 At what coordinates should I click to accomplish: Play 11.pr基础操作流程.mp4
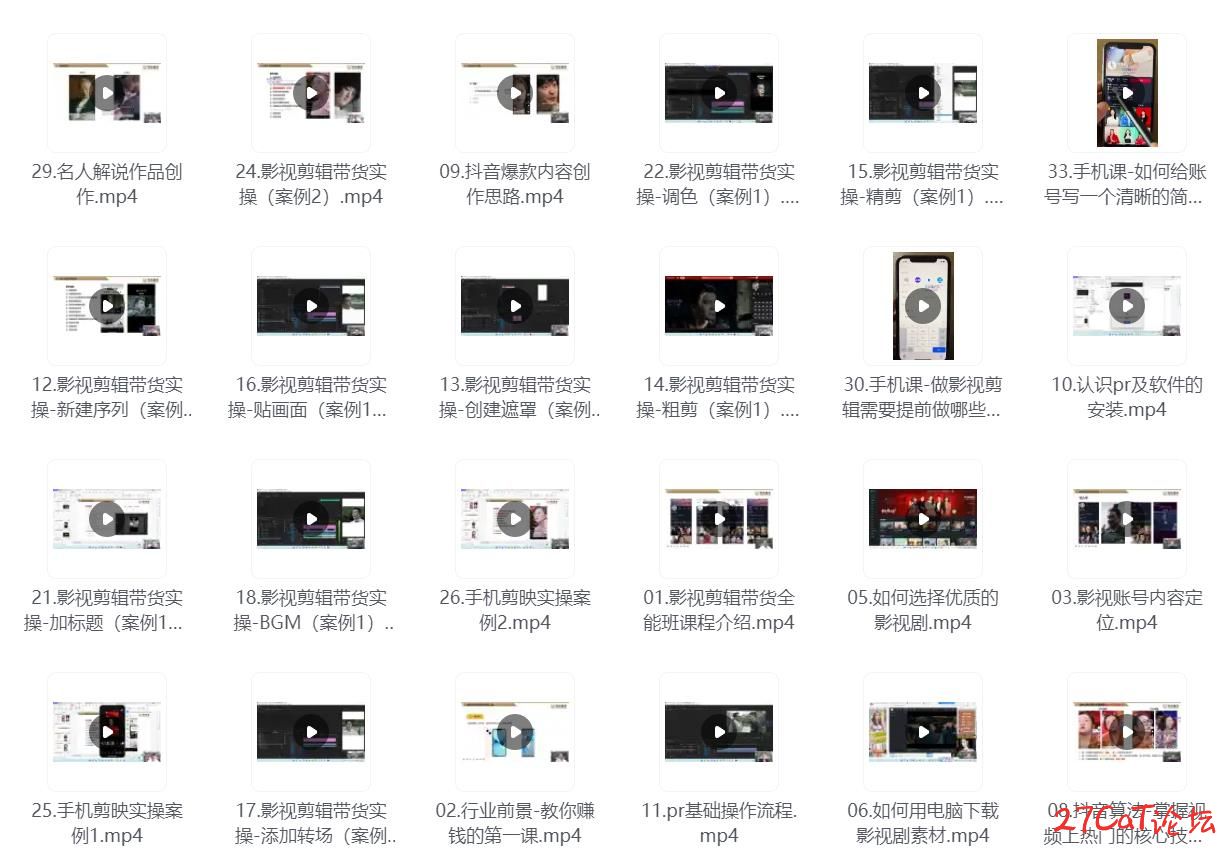(x=719, y=732)
